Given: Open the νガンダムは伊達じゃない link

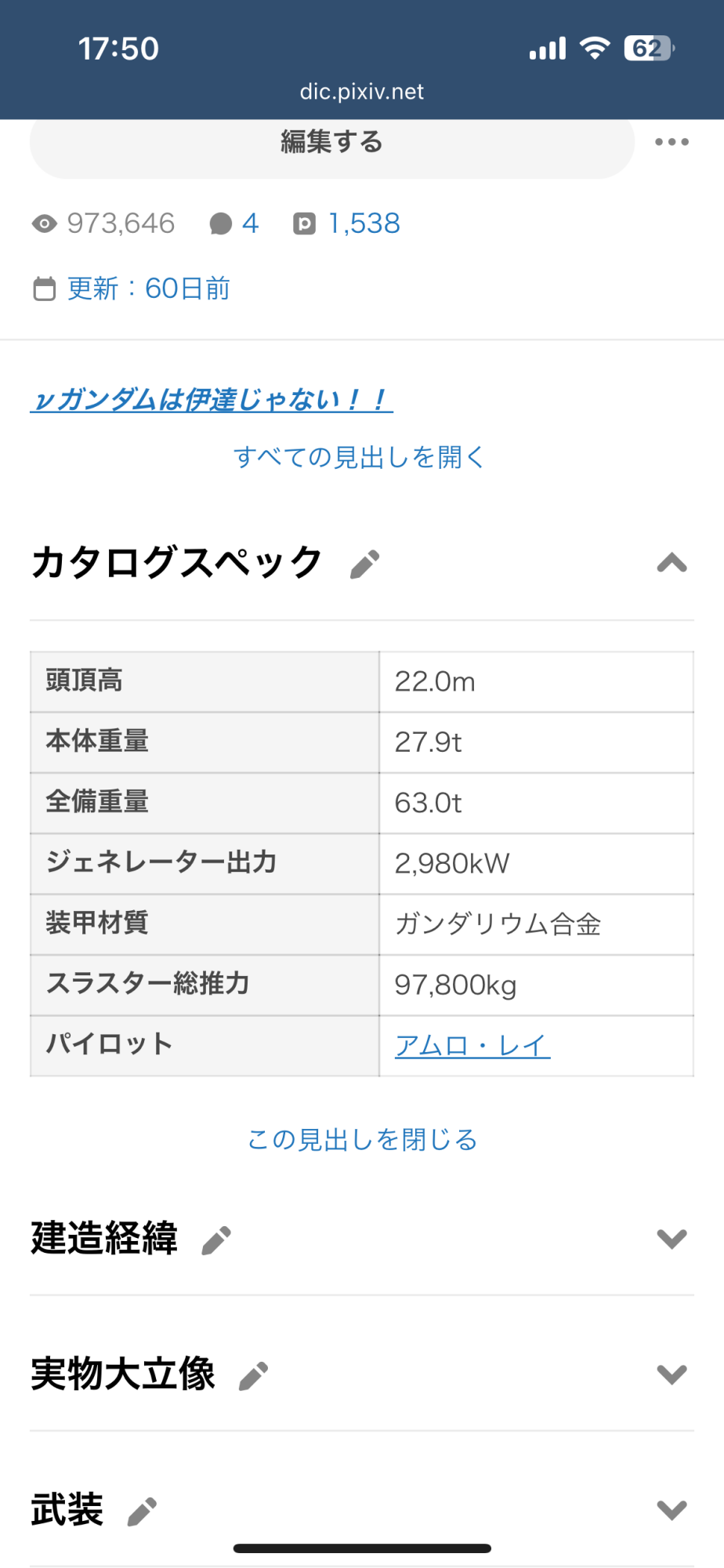Looking at the screenshot, I should [x=211, y=400].
